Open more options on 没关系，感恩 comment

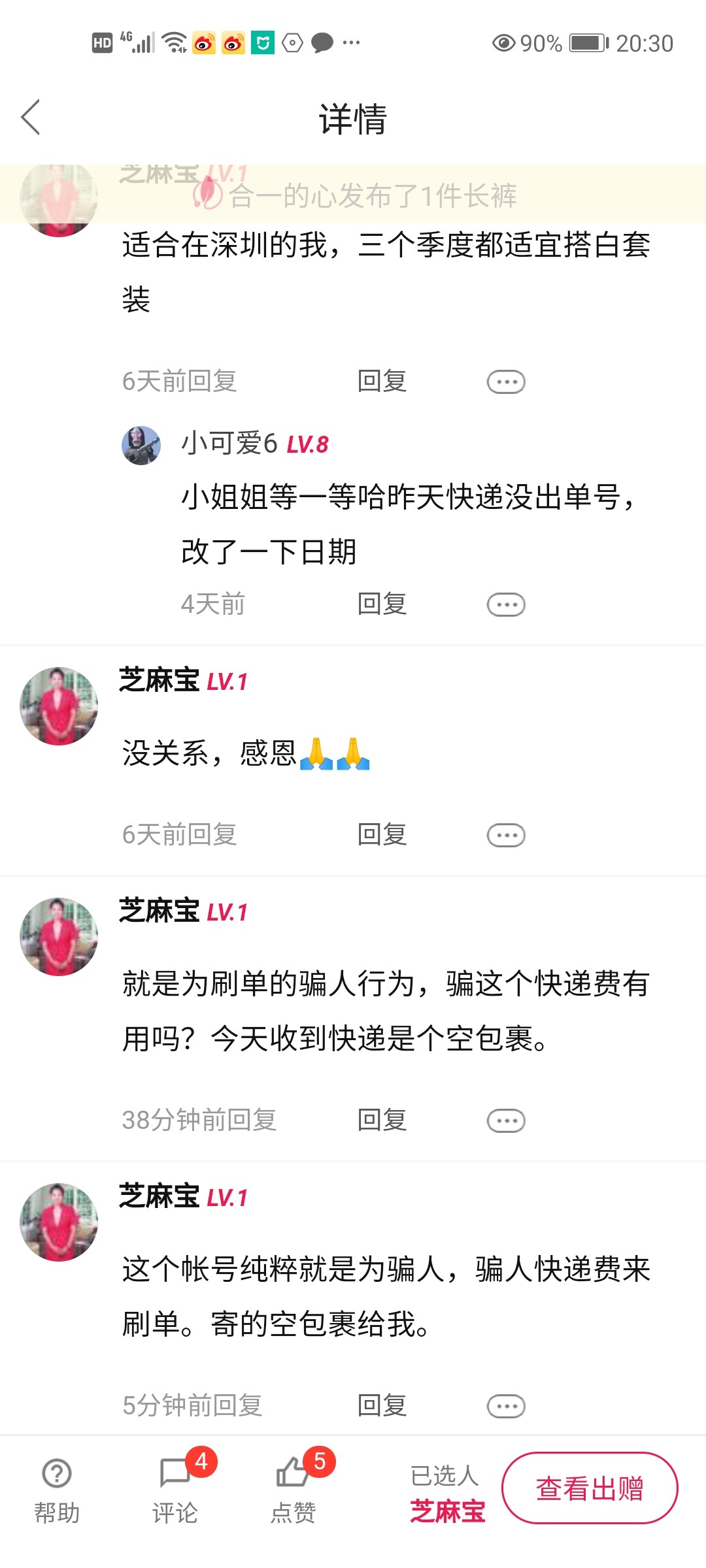(x=506, y=835)
